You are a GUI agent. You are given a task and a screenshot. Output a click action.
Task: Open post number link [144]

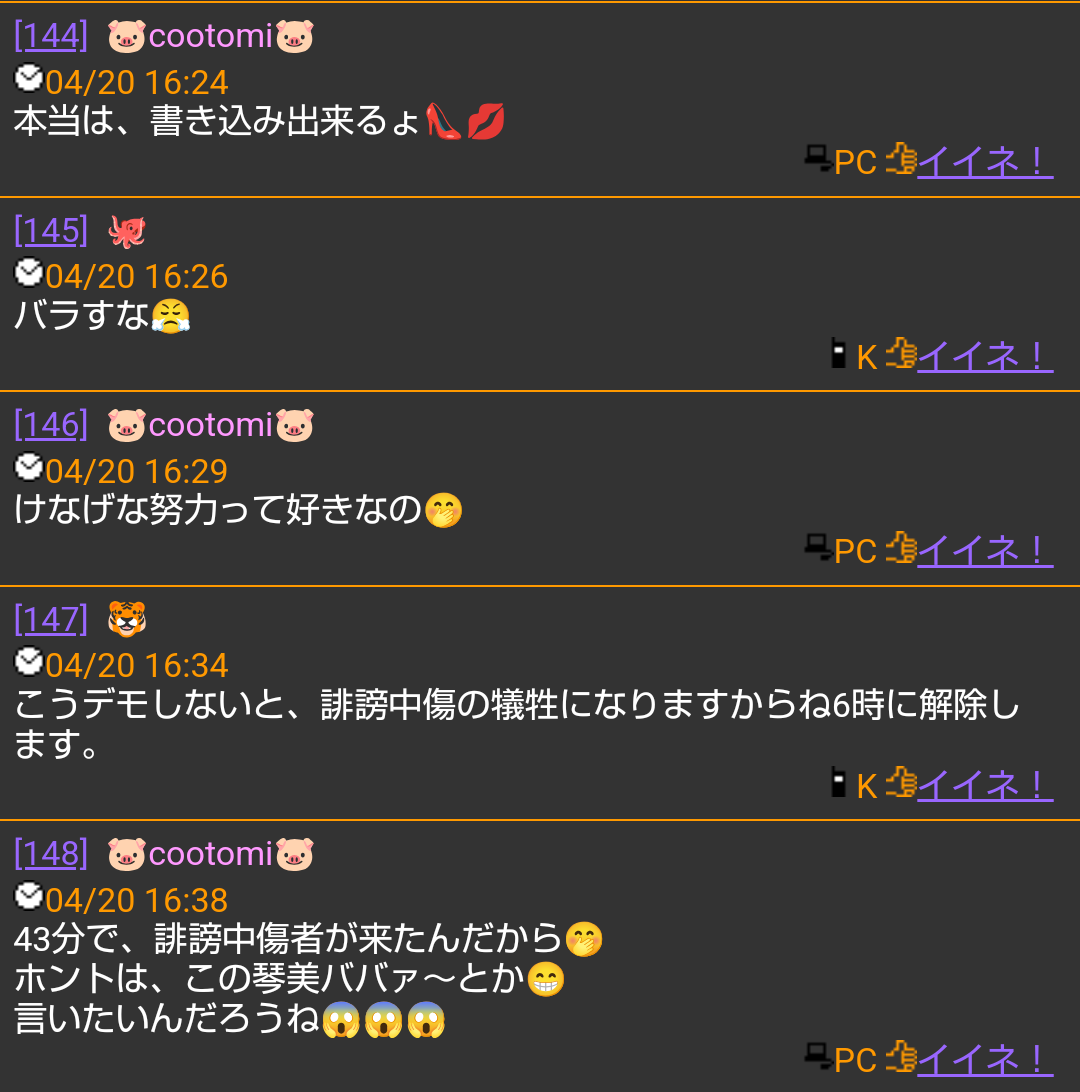[x=51, y=36]
